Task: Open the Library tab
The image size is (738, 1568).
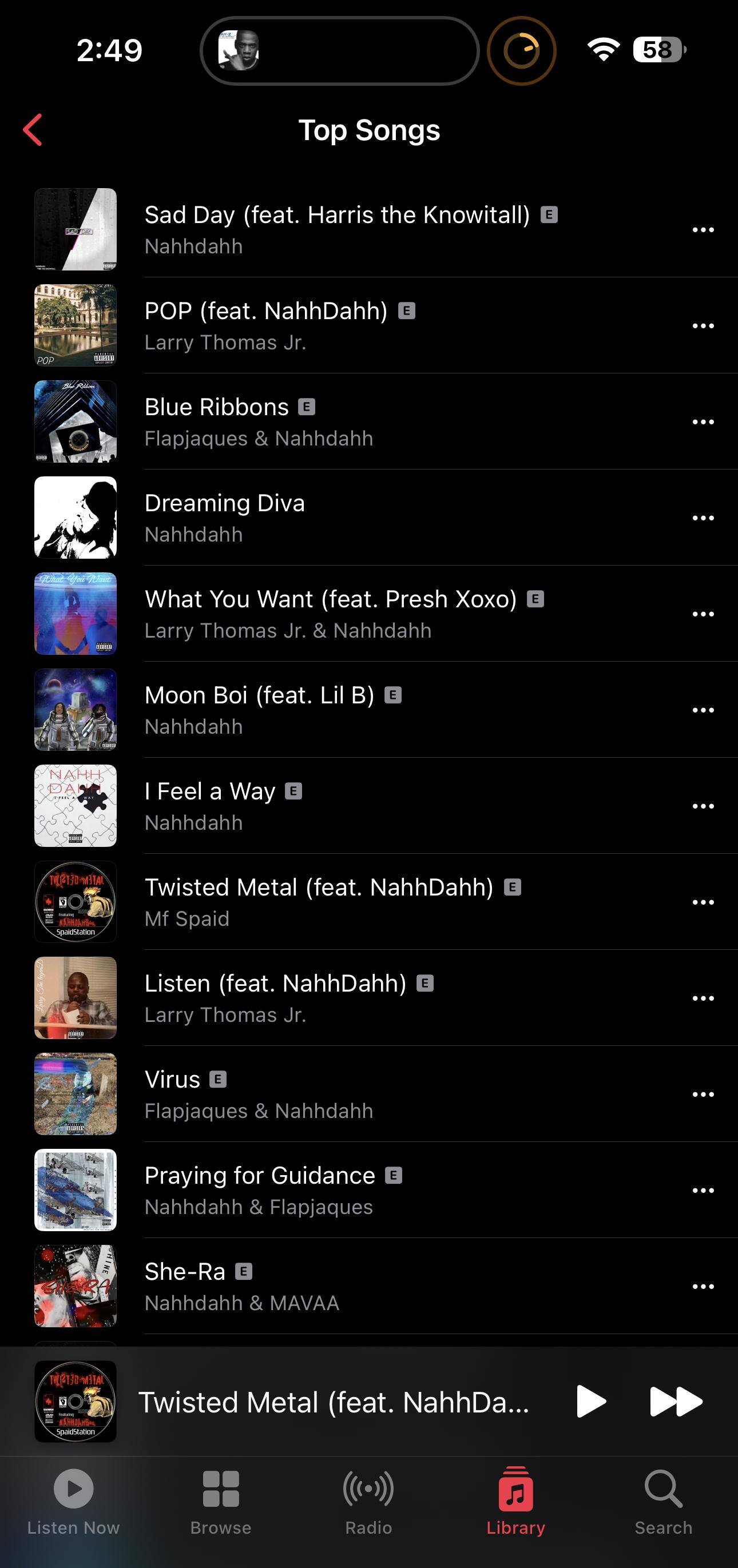Action: 516,1501
